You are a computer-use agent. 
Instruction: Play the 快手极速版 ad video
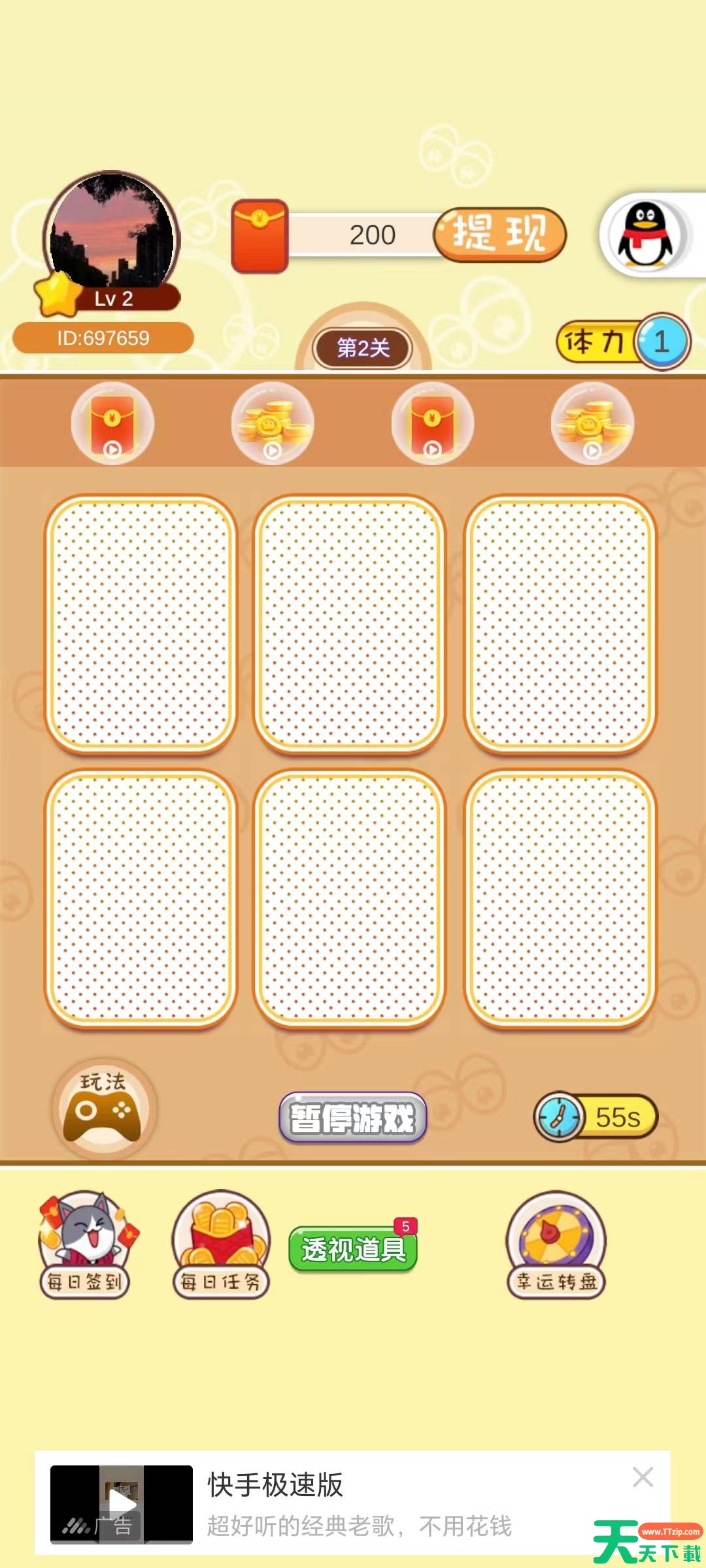click(x=122, y=1504)
